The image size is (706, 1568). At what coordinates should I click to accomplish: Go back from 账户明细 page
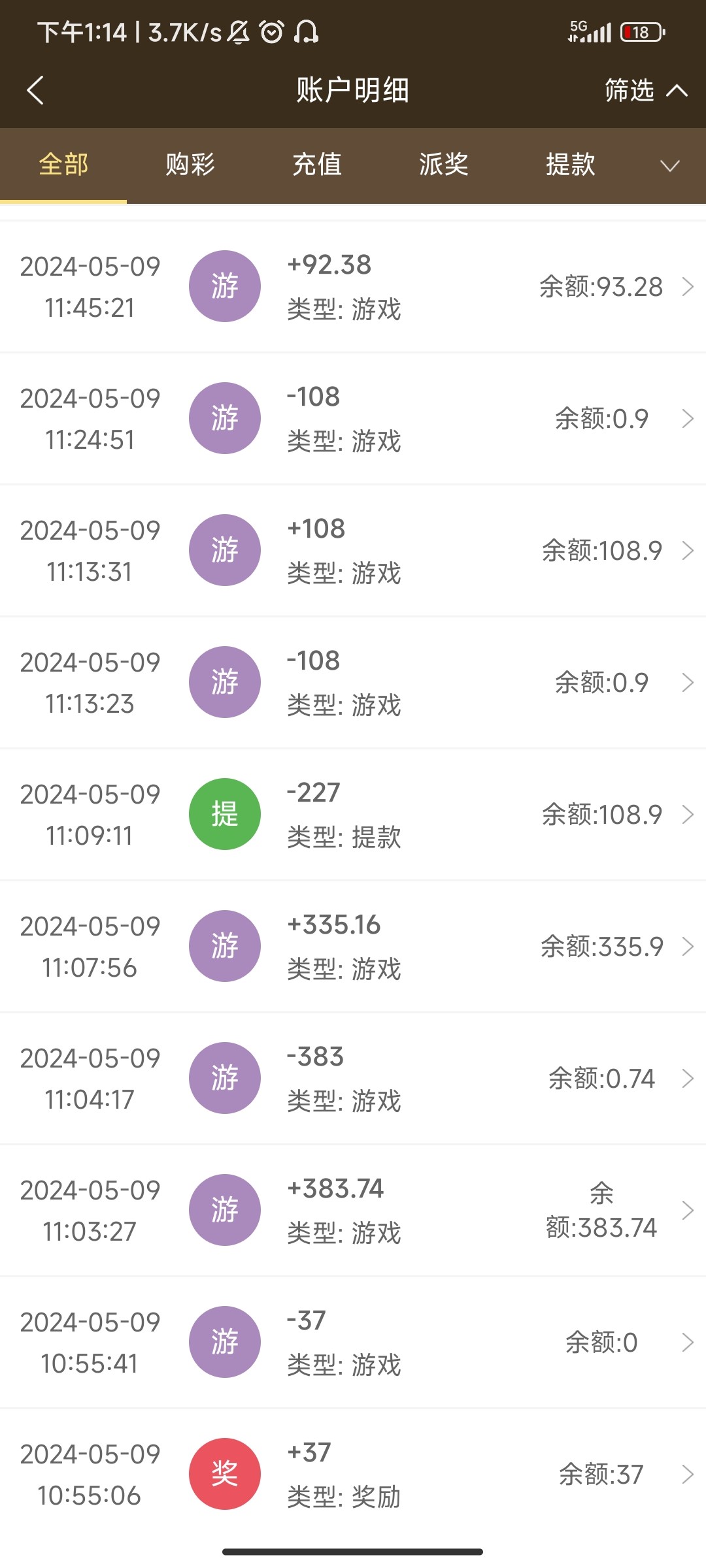[x=35, y=90]
